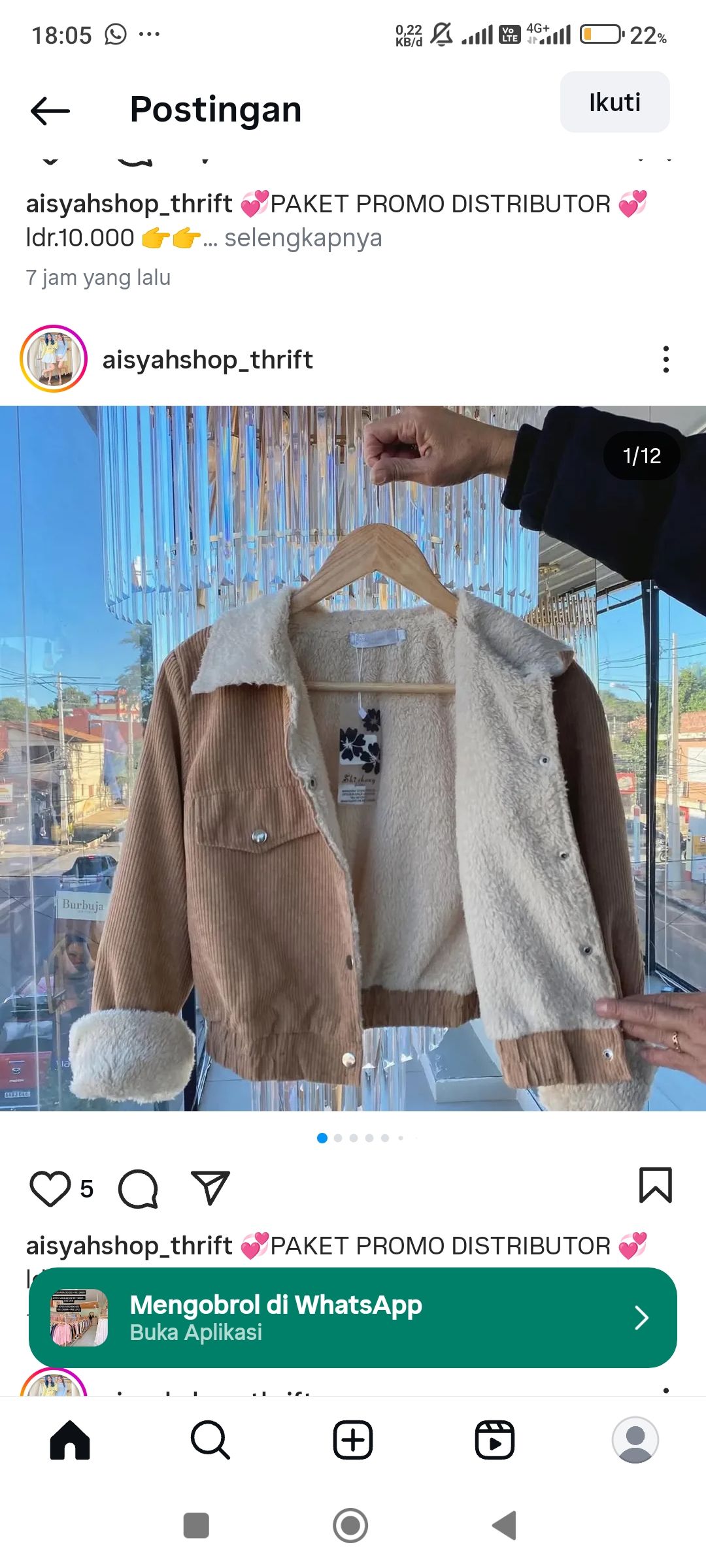This screenshot has height=1568, width=706.
Task: Open Mengobrol di WhatsApp banner
Action: 353,1318
